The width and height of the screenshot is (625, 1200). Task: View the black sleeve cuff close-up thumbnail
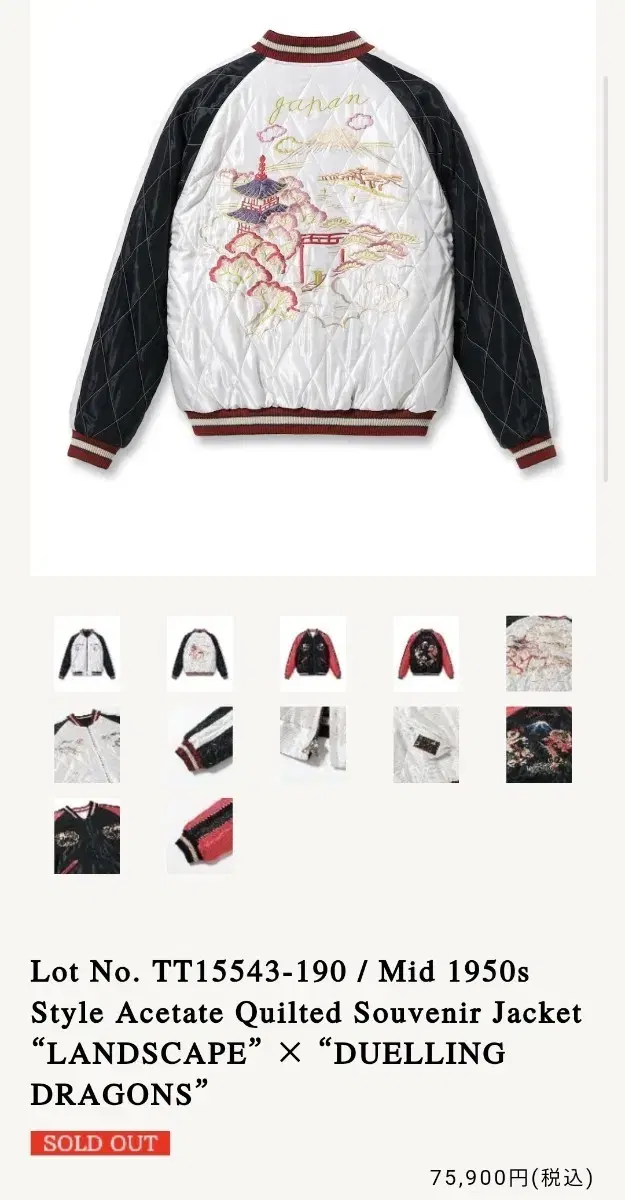(x=200, y=745)
